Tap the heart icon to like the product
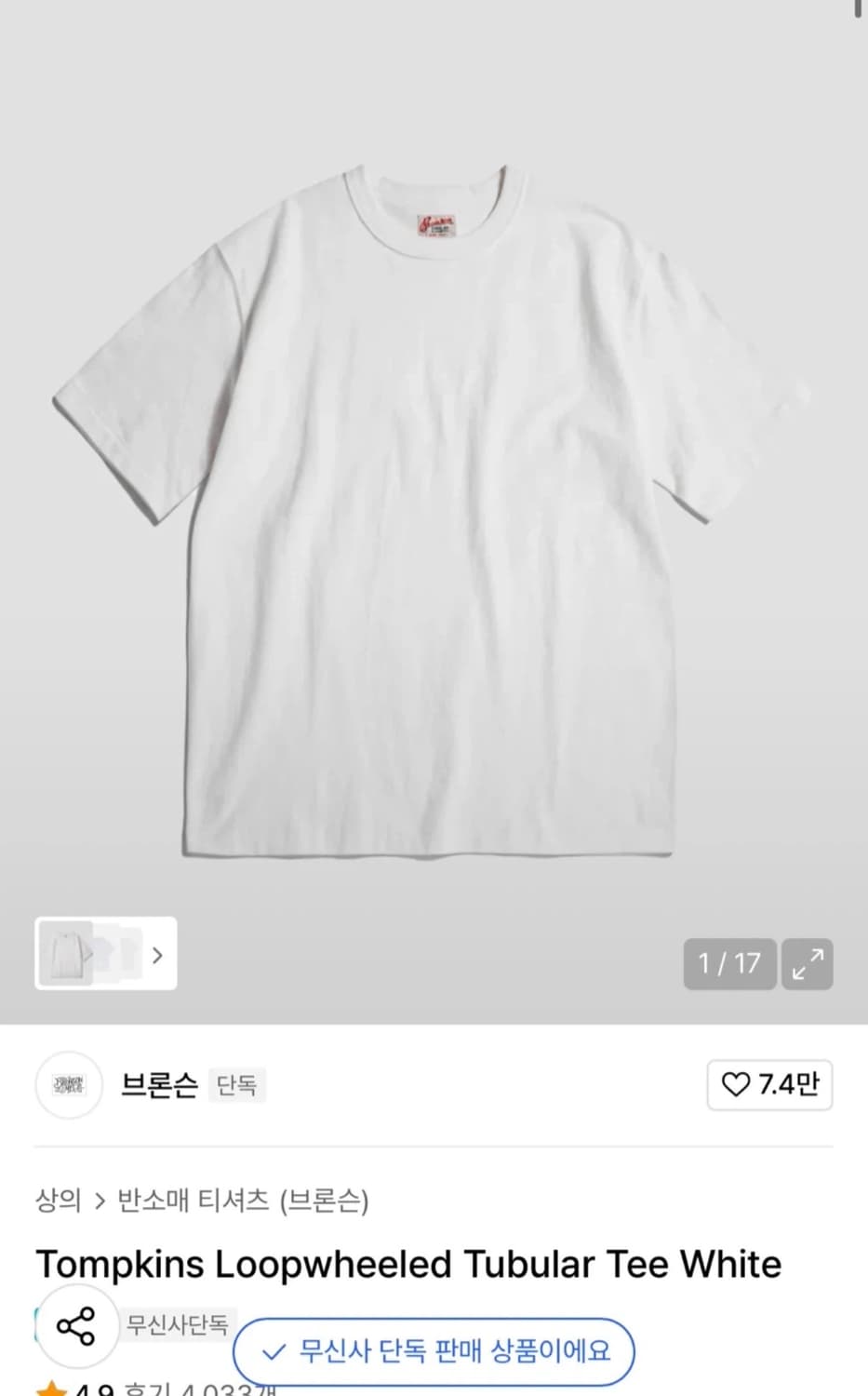 tap(736, 1085)
